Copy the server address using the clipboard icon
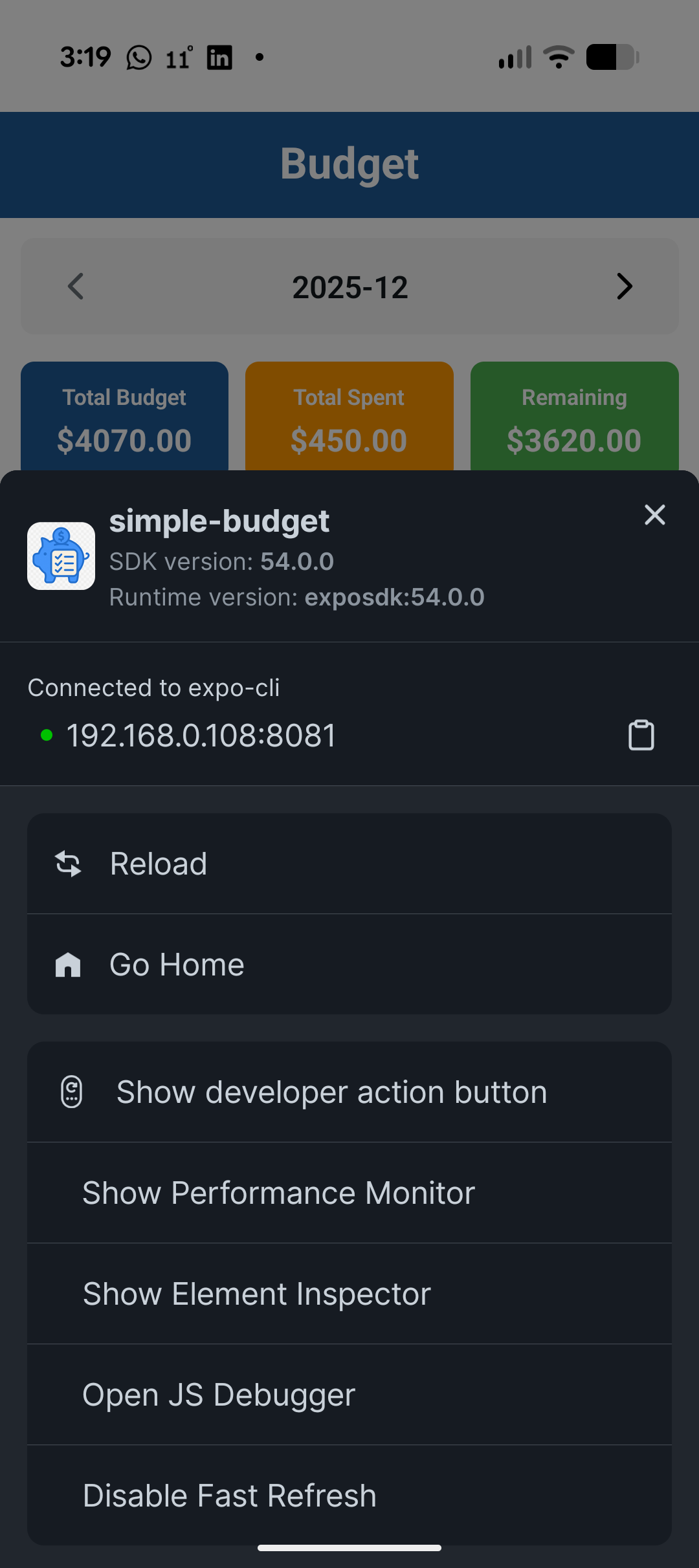 [641, 735]
